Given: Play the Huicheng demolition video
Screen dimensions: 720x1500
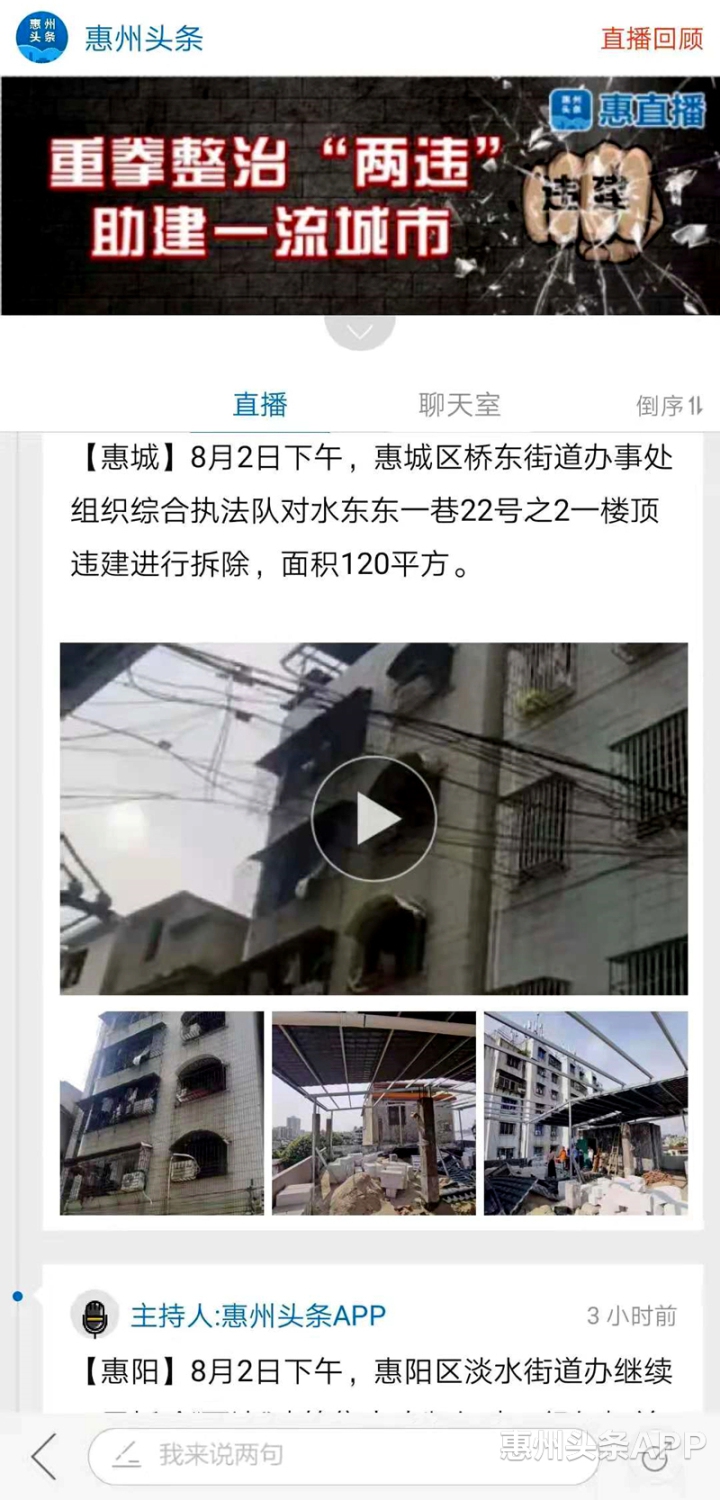Looking at the screenshot, I should coord(373,820).
